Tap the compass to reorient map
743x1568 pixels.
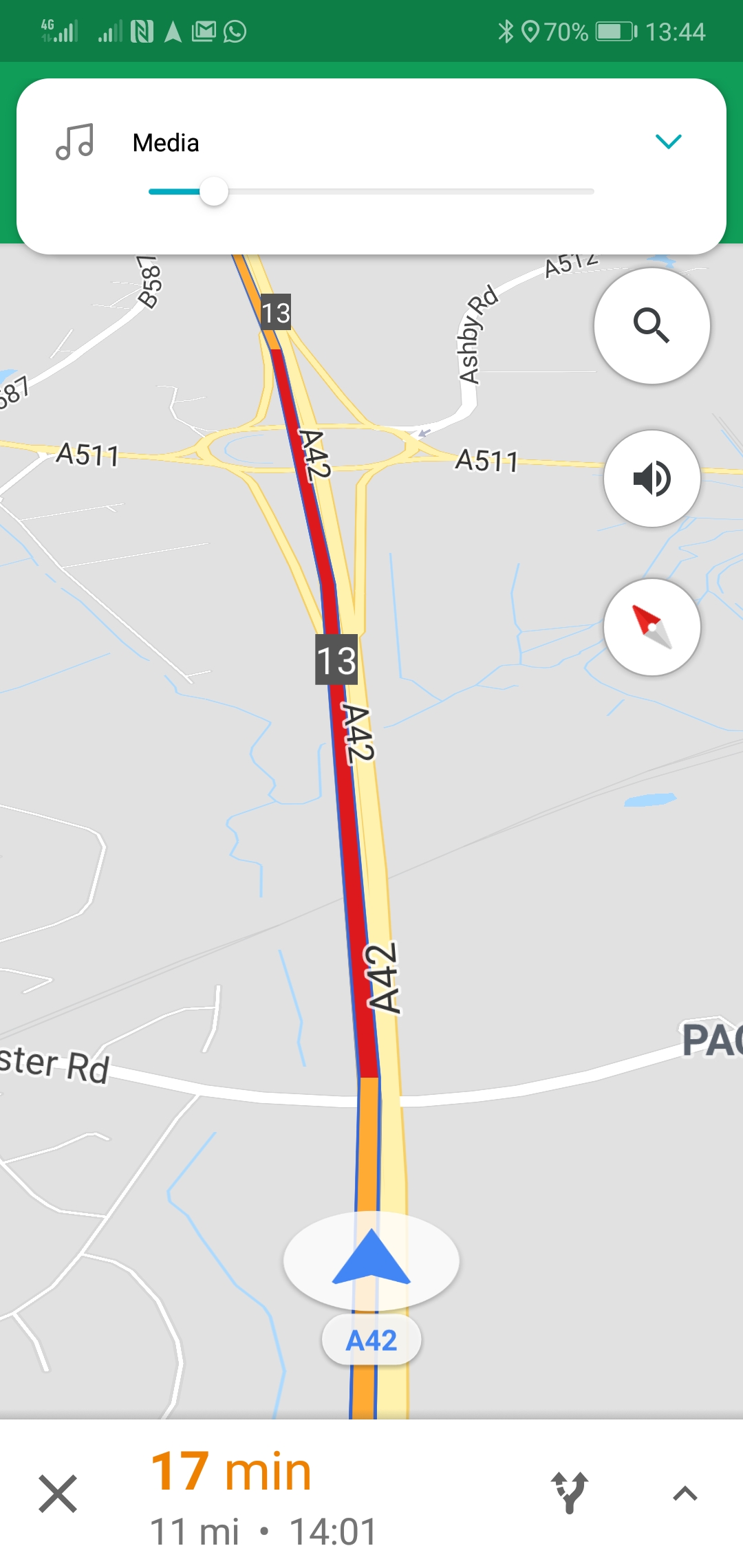pyautogui.click(x=652, y=627)
